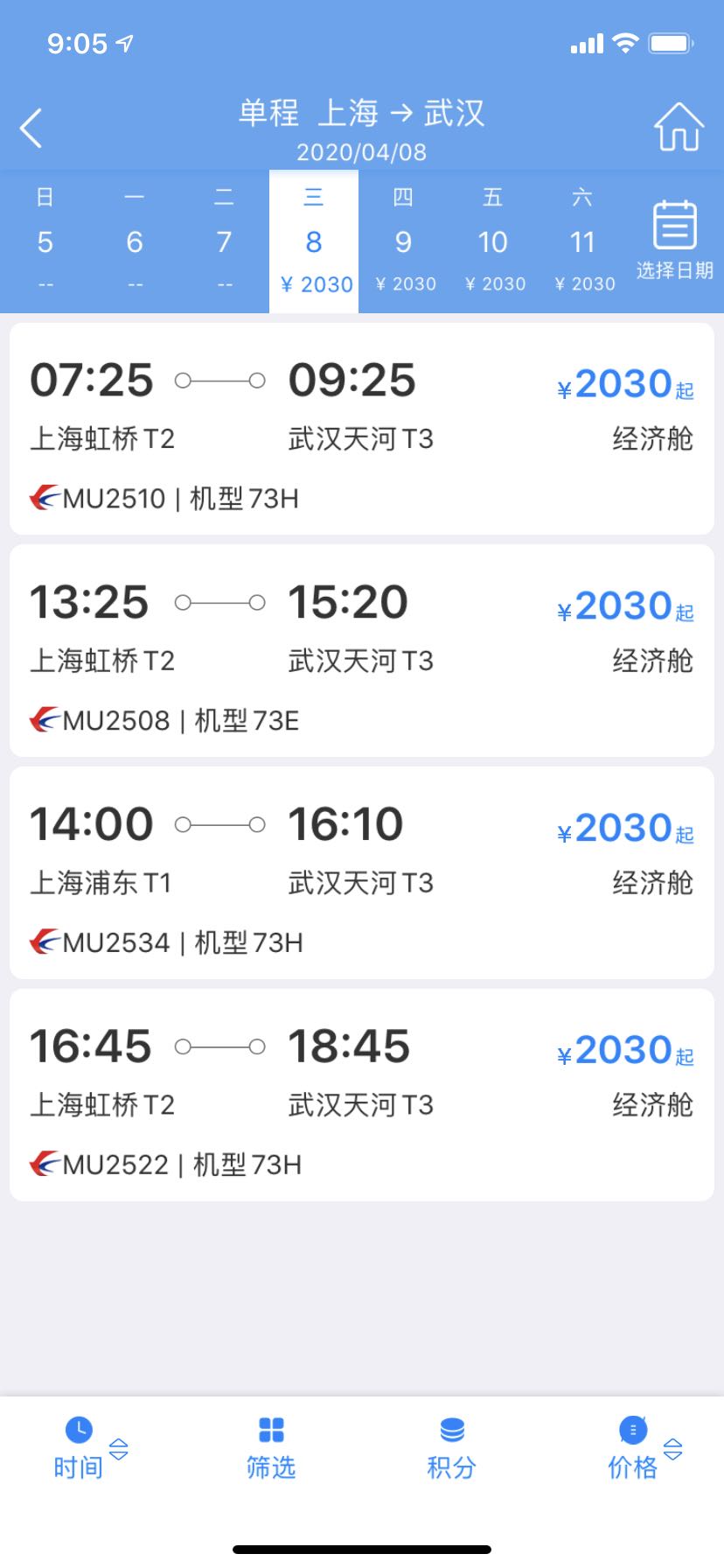The height and width of the screenshot is (1568, 724).
Task: Switch to Saturday the 11th date
Action: [x=583, y=241]
